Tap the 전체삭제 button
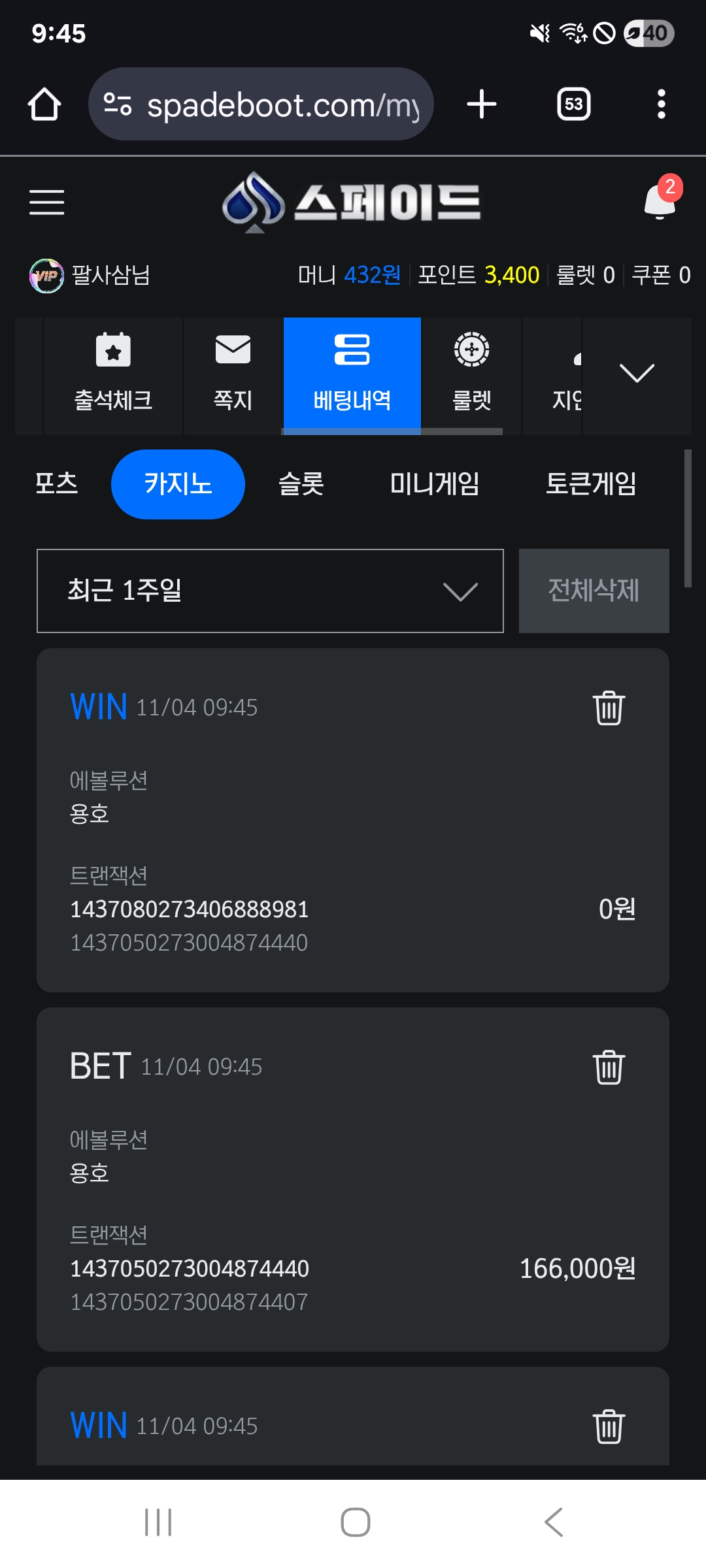 coord(594,591)
